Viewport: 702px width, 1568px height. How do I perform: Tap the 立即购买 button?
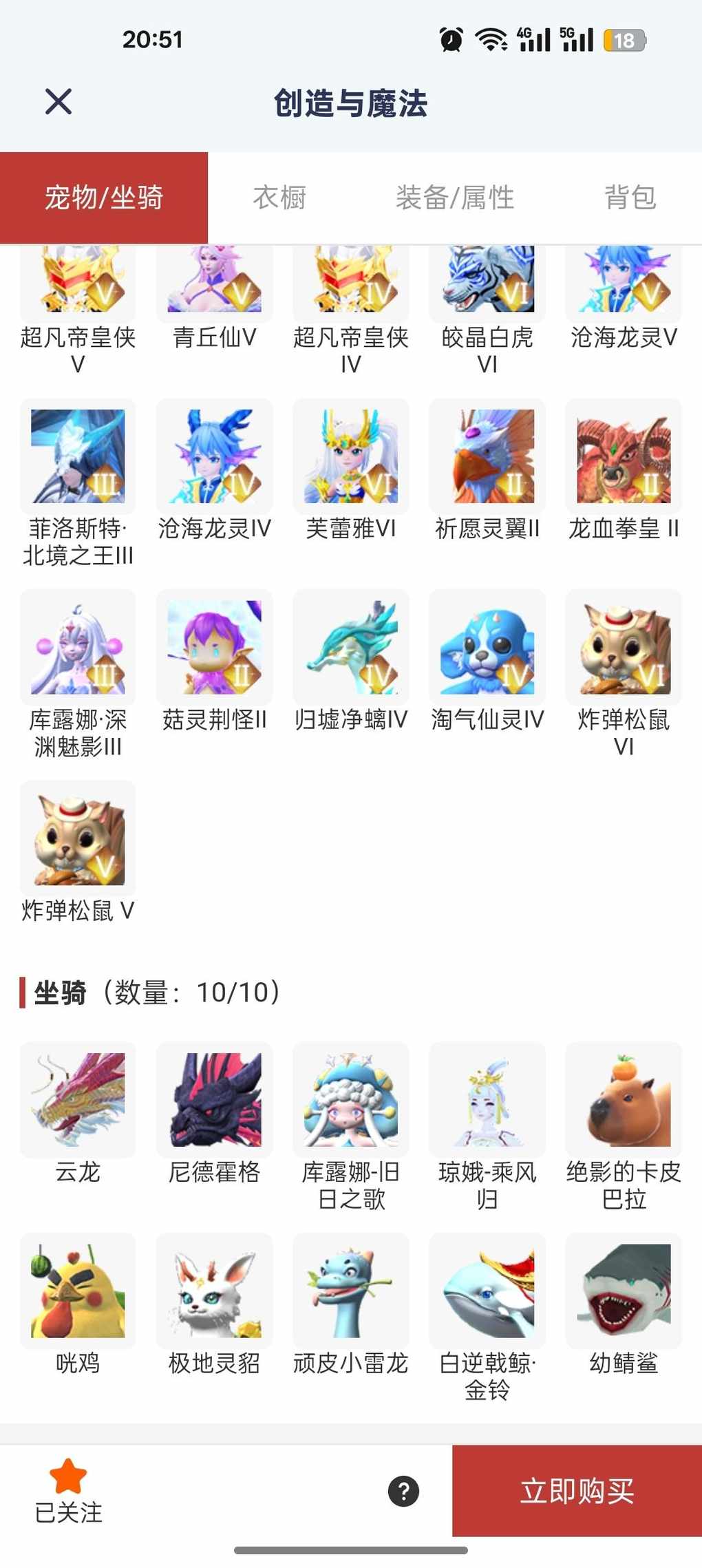tap(577, 1490)
